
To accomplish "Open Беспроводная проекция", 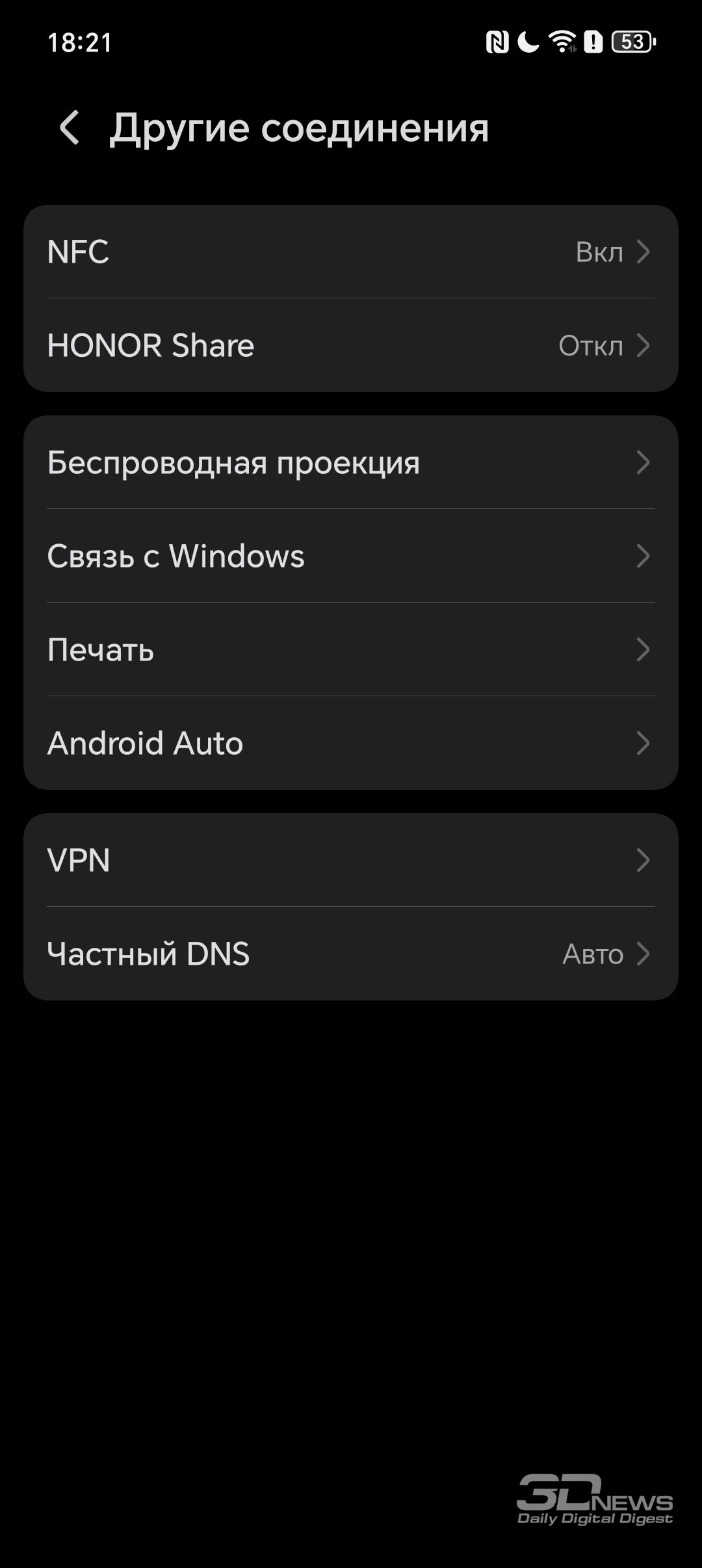I will coord(351,462).
